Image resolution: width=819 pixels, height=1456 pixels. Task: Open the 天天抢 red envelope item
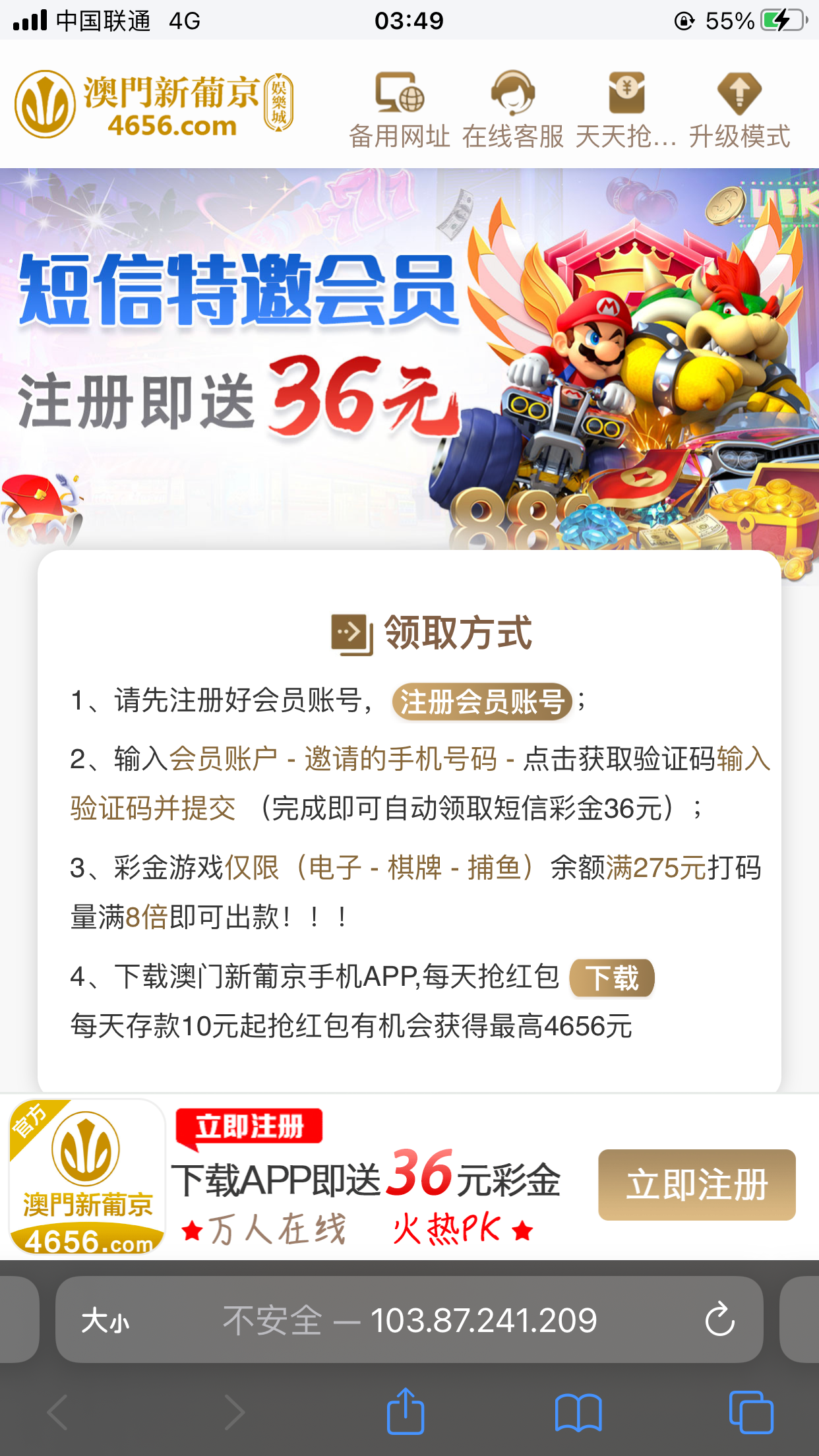coord(626,109)
